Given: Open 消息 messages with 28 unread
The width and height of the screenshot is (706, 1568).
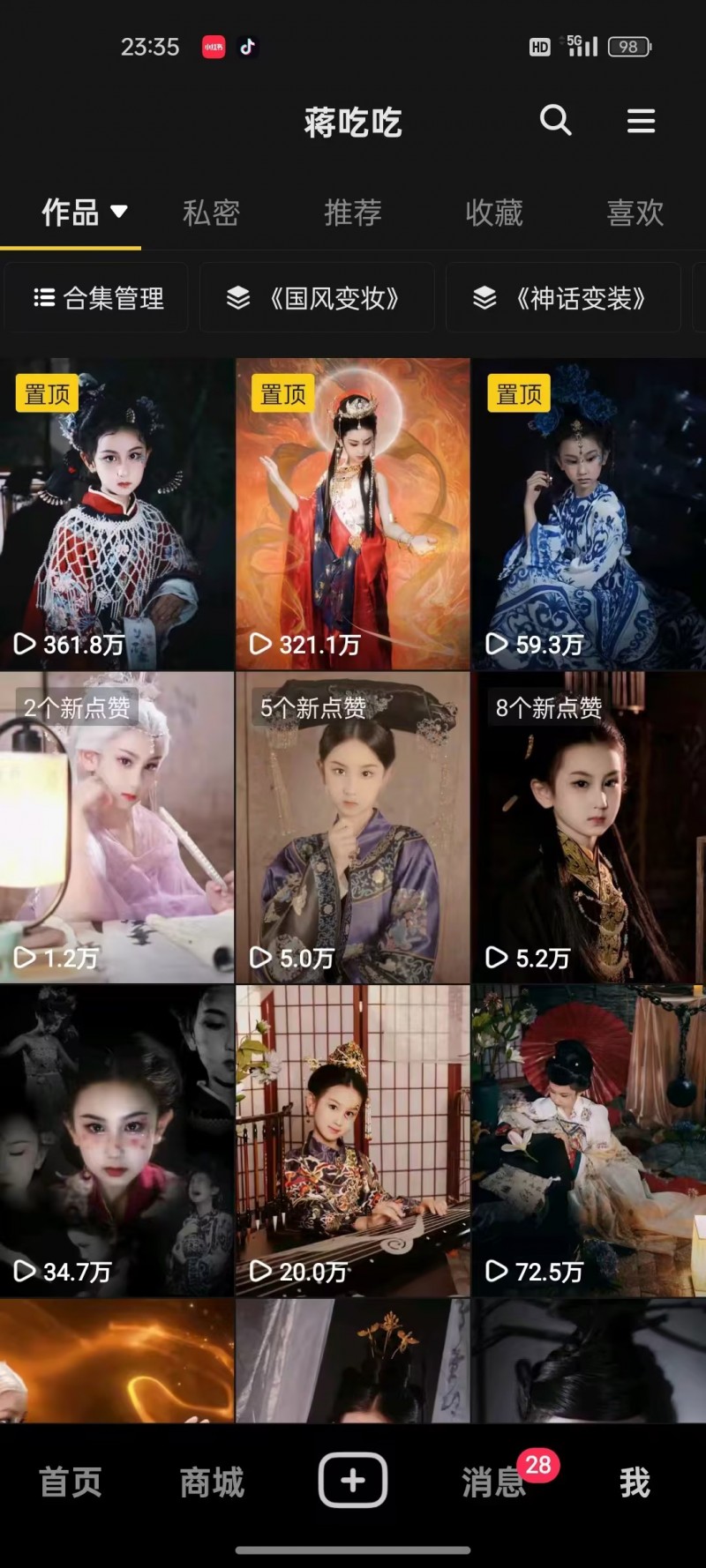Looking at the screenshot, I should pyautogui.click(x=496, y=1482).
